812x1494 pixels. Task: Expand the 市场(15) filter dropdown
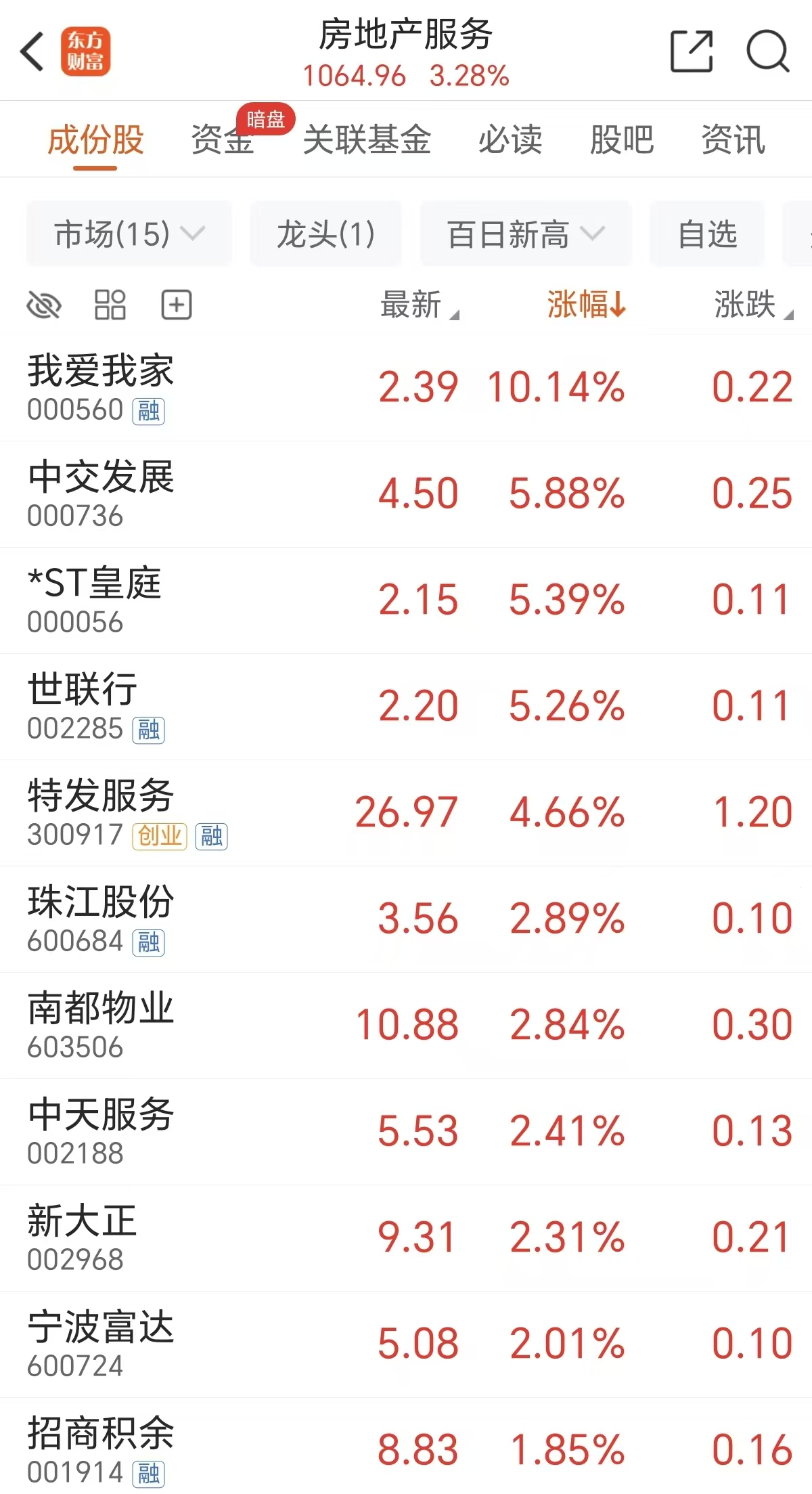129,234
